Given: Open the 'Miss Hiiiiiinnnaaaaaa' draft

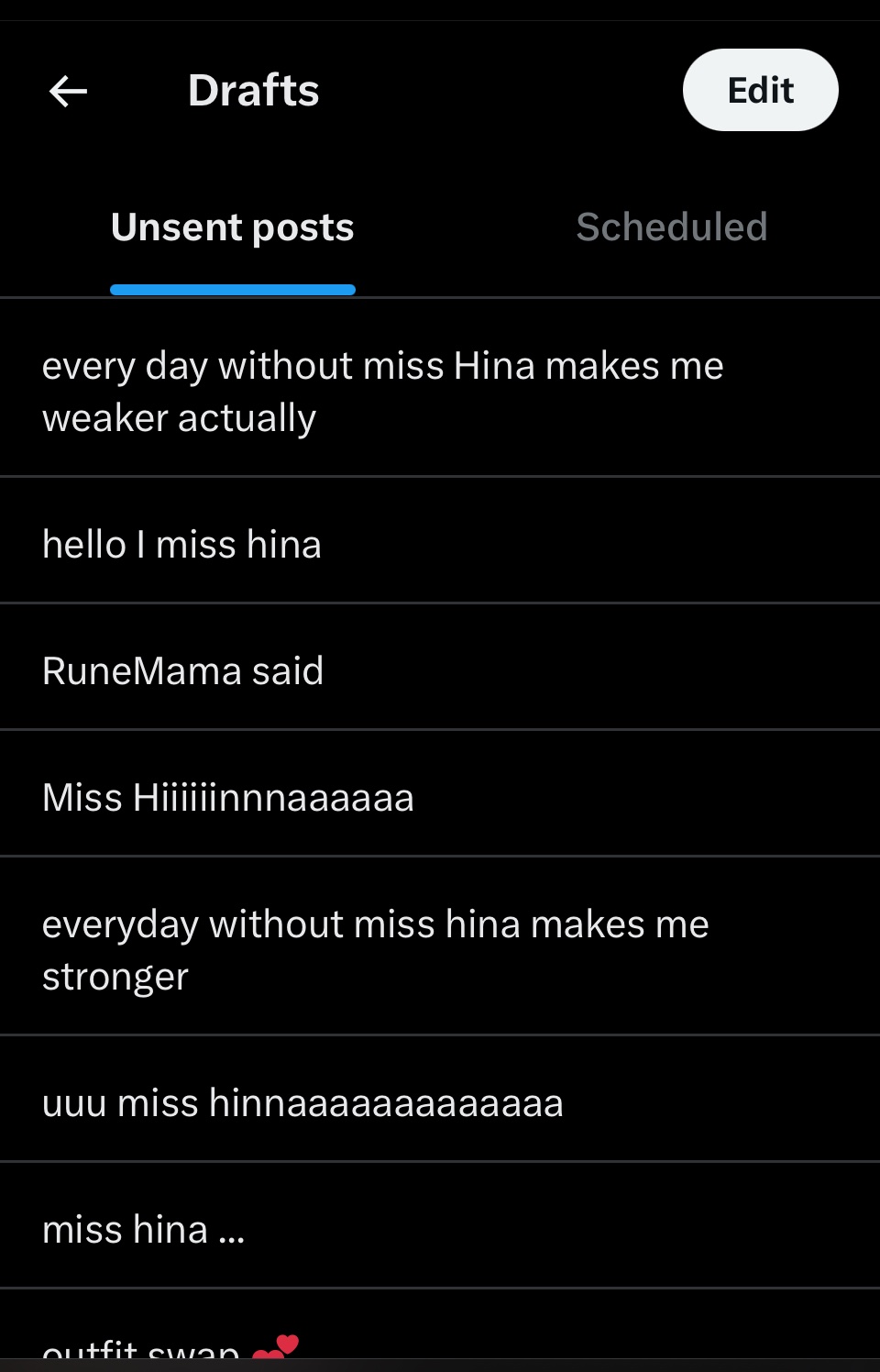Looking at the screenshot, I should [x=228, y=798].
